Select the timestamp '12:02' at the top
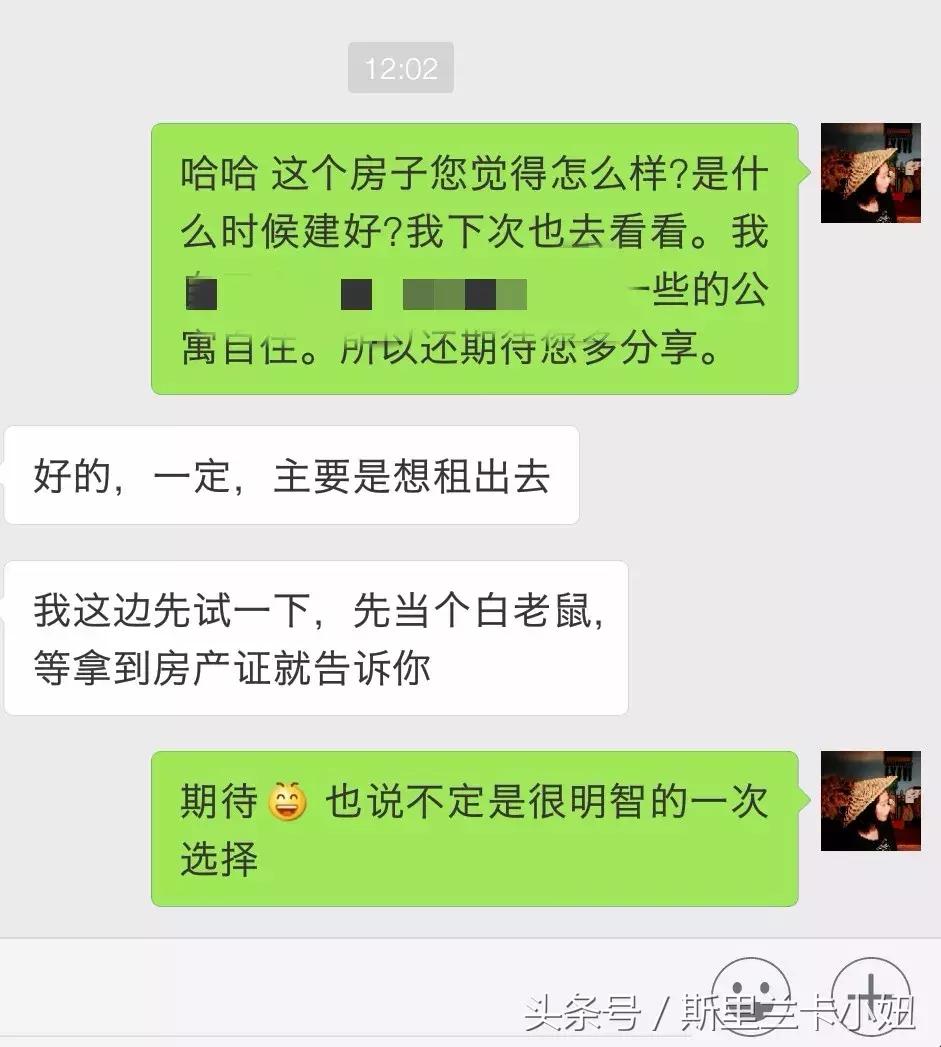The width and height of the screenshot is (941, 1047). pos(400,68)
